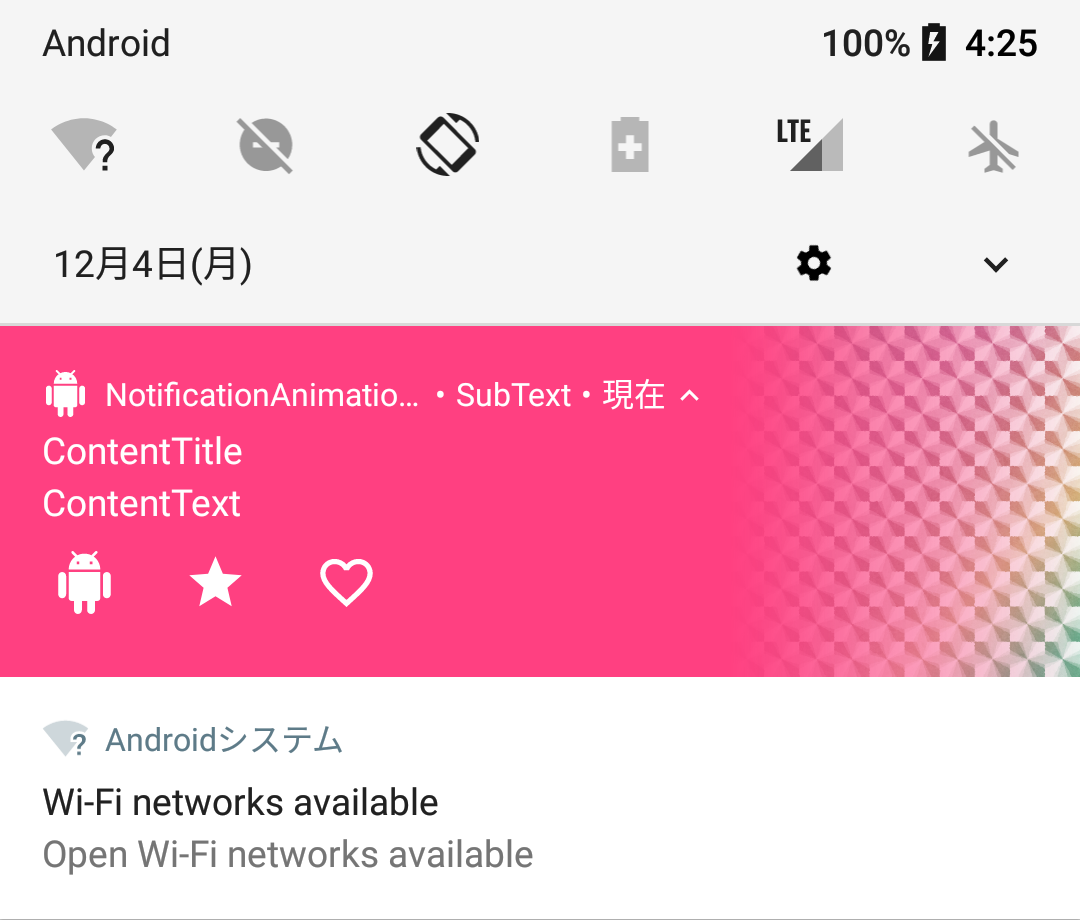This screenshot has height=924, width=1080.
Task: Toggle the Do Not Disturb tile
Action: 266,146
